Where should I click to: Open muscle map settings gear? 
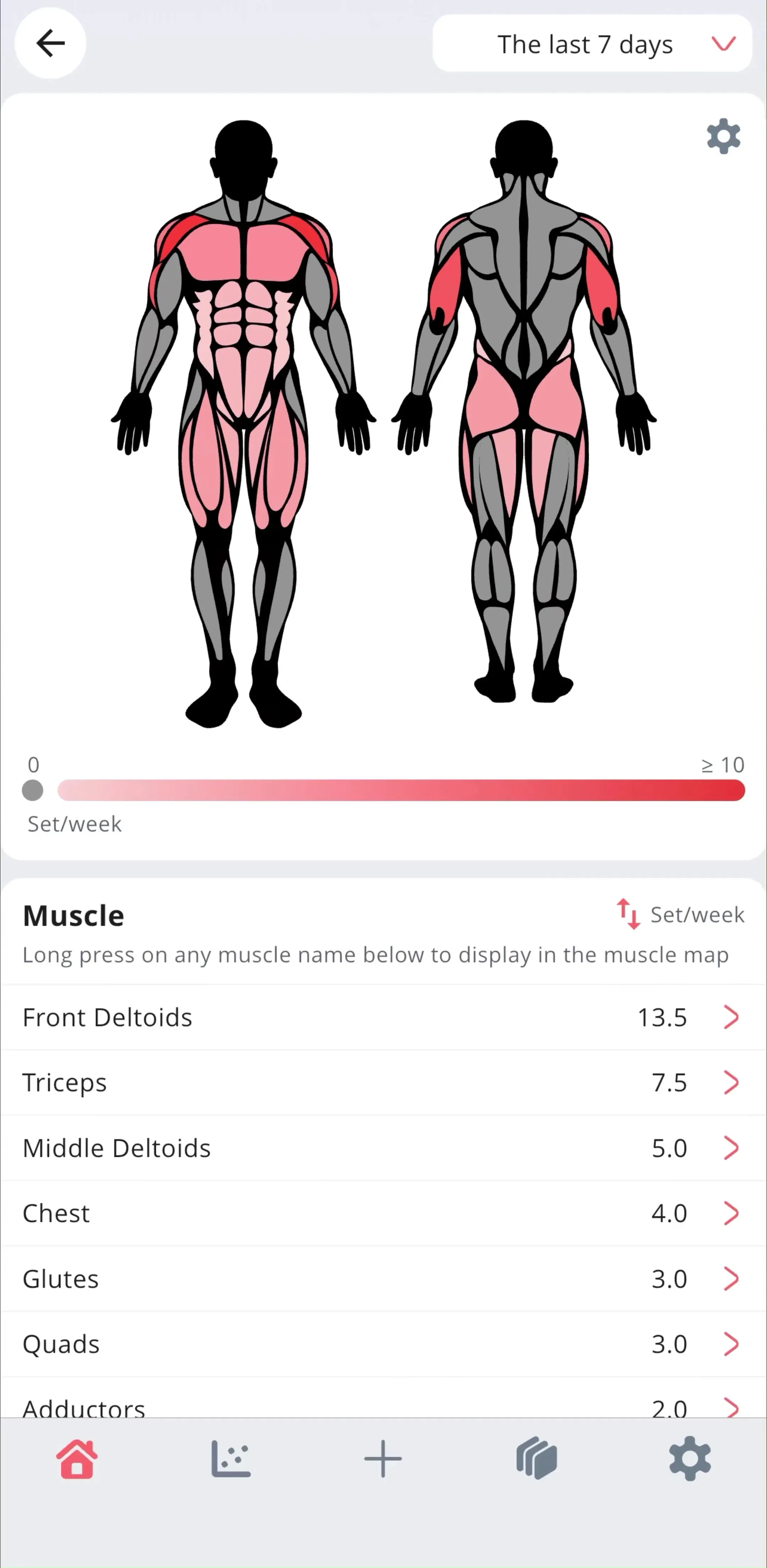click(x=723, y=136)
